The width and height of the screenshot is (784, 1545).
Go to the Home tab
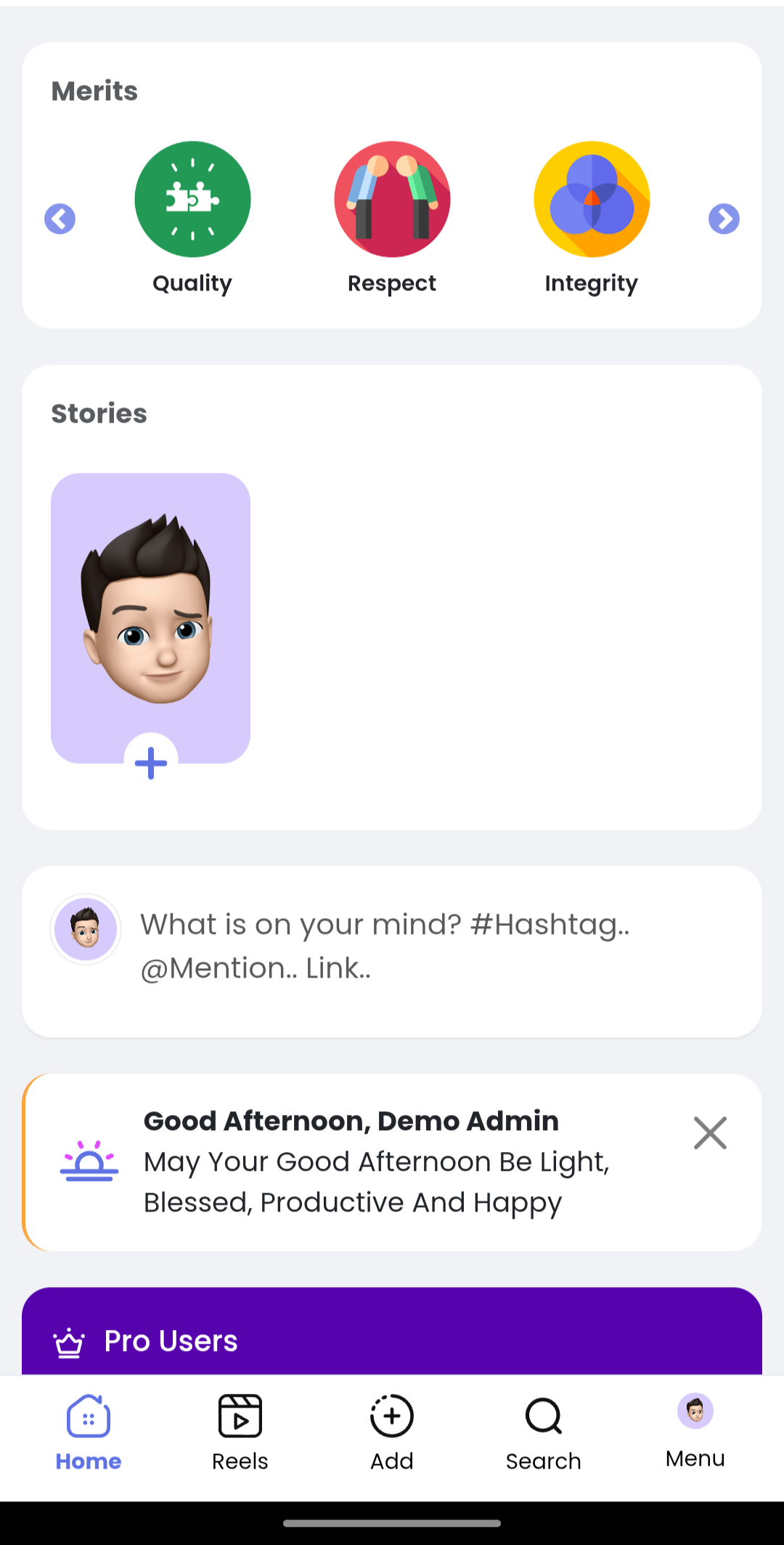tap(89, 1432)
